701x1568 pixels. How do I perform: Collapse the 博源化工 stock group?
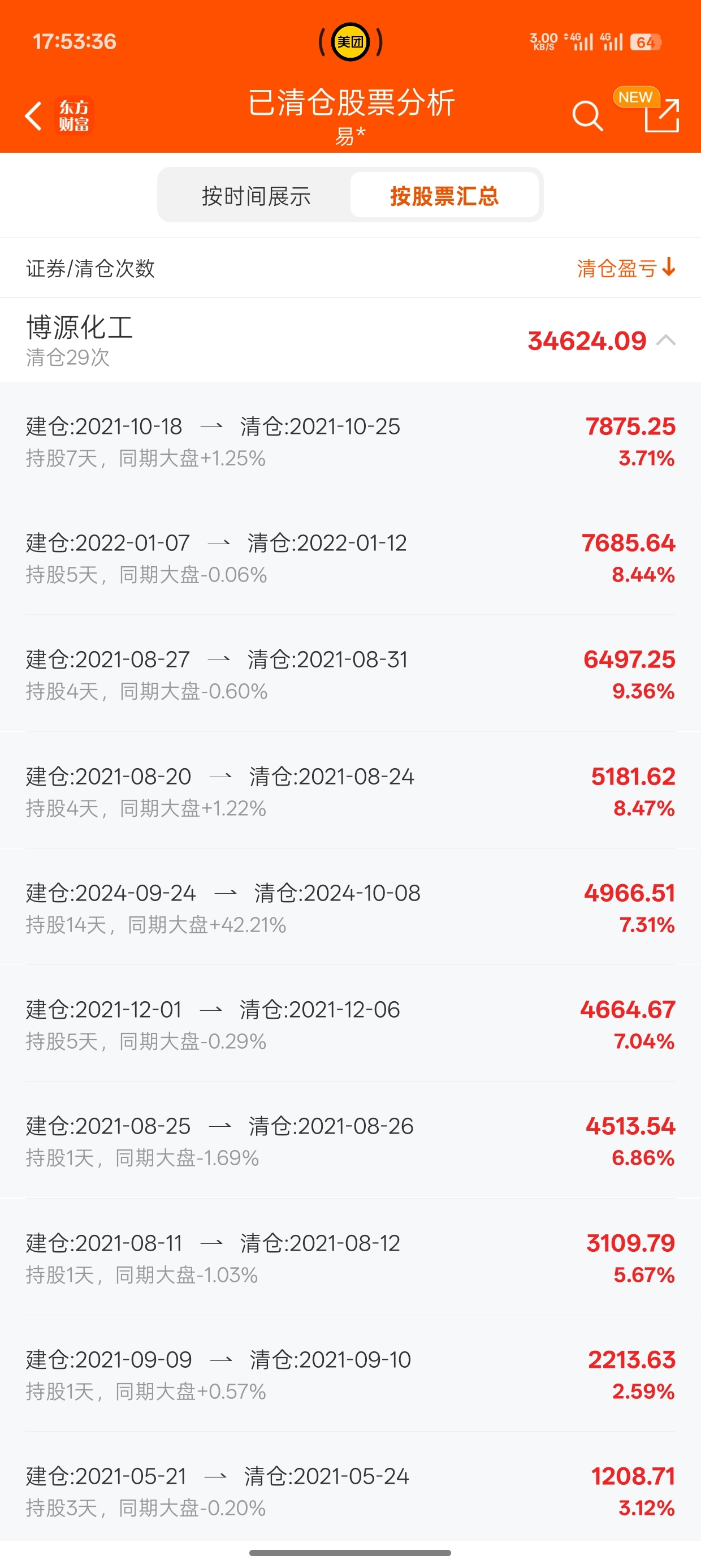350,341
